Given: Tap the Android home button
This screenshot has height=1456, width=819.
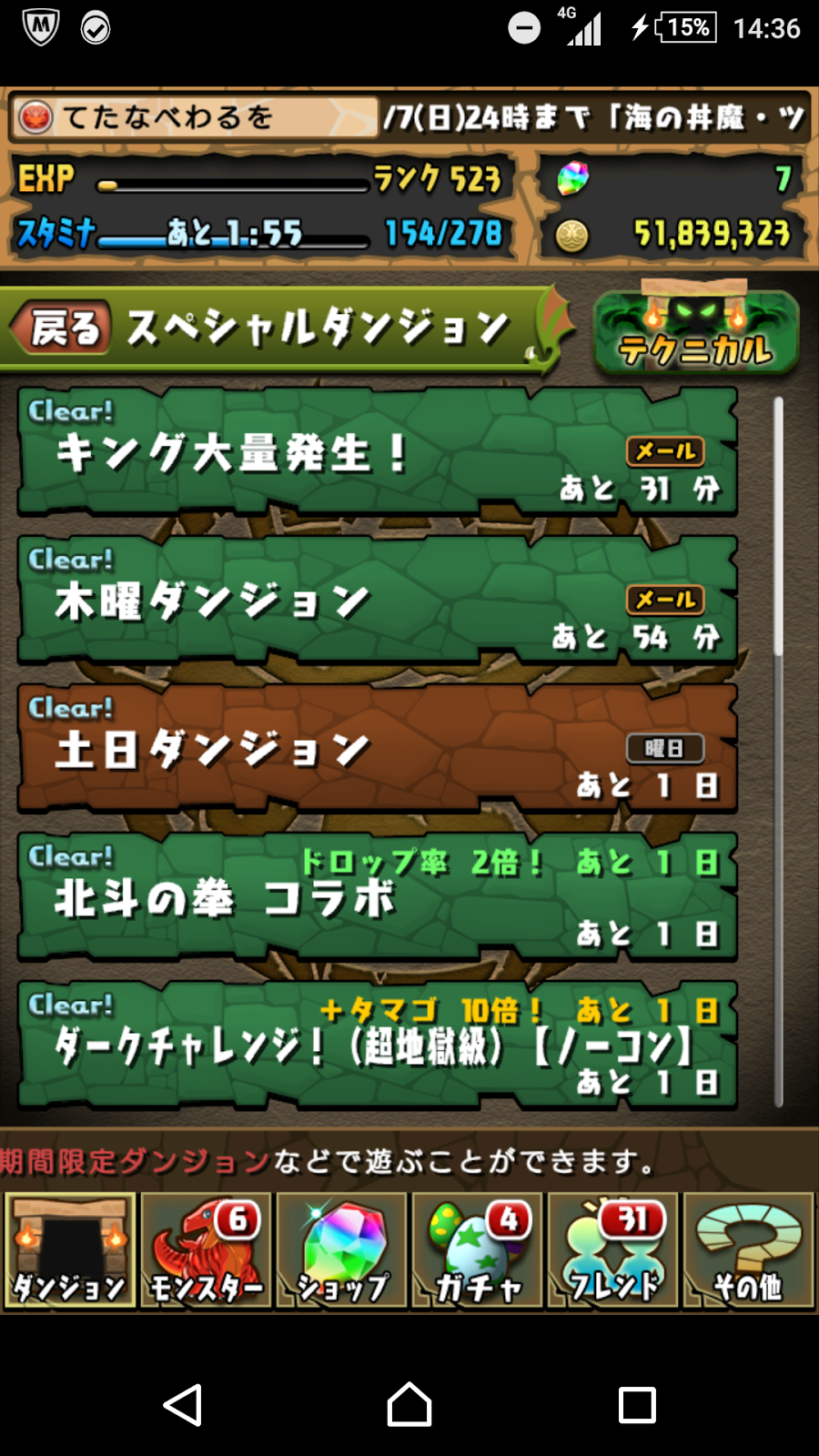Looking at the screenshot, I should point(409,1404).
